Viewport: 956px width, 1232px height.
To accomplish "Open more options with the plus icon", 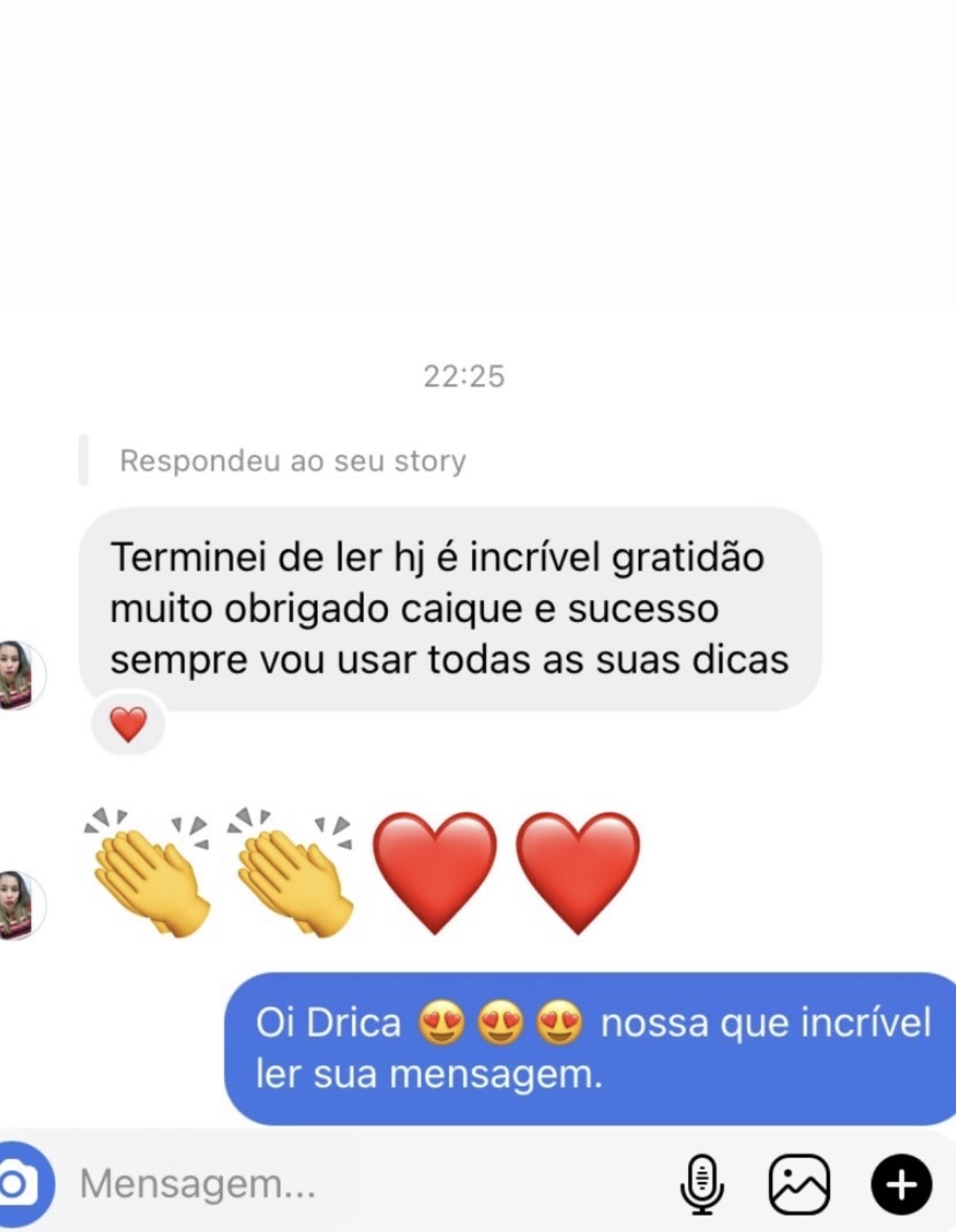I will pos(900,1184).
